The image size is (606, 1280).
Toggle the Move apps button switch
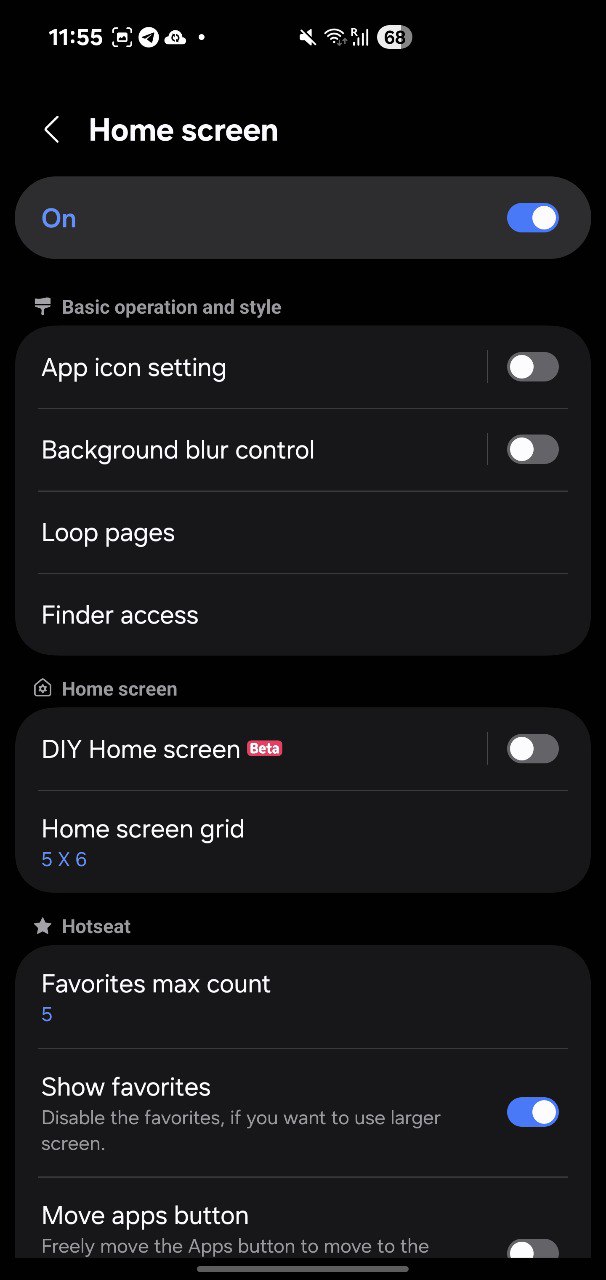pyautogui.click(x=532, y=1250)
